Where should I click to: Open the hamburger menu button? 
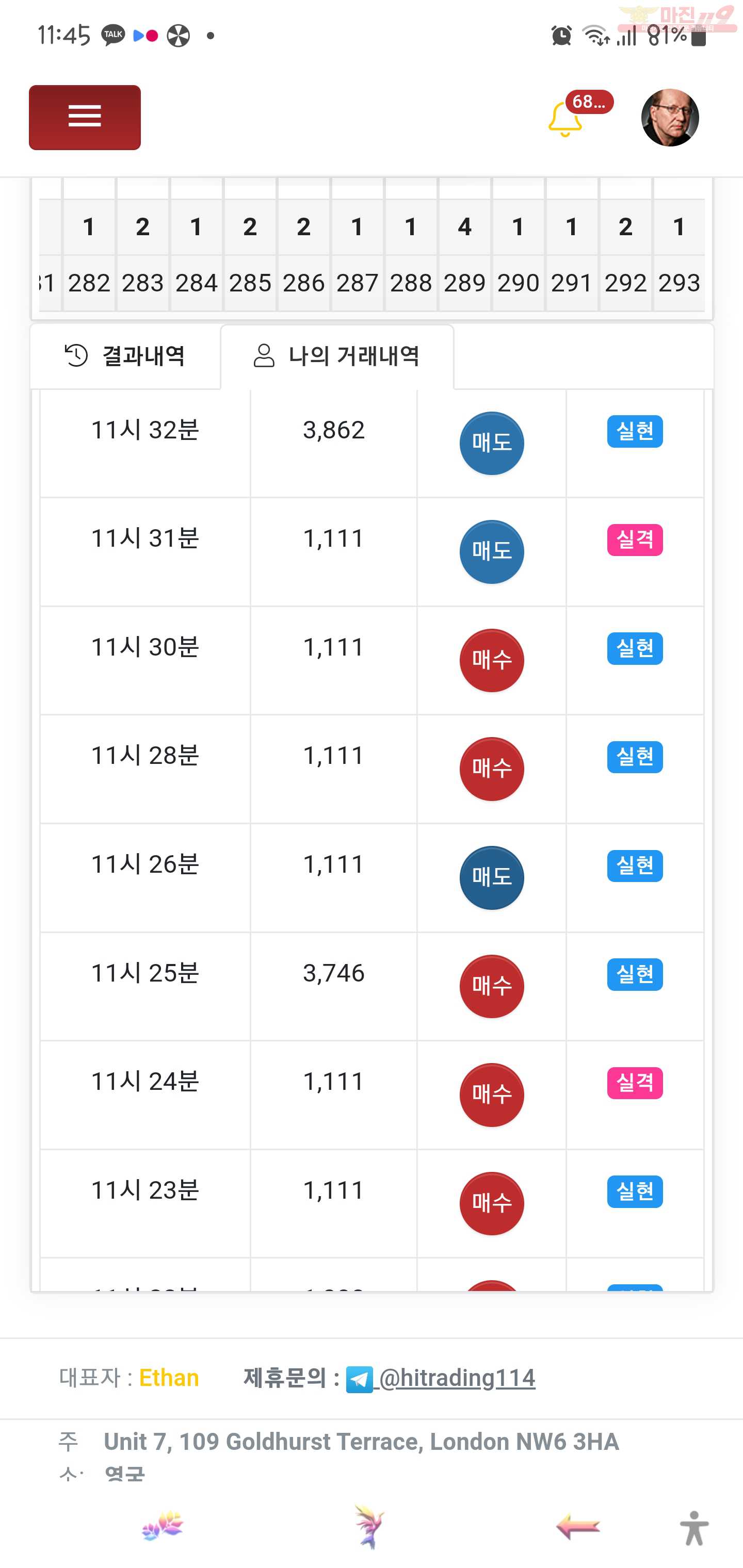[x=85, y=118]
